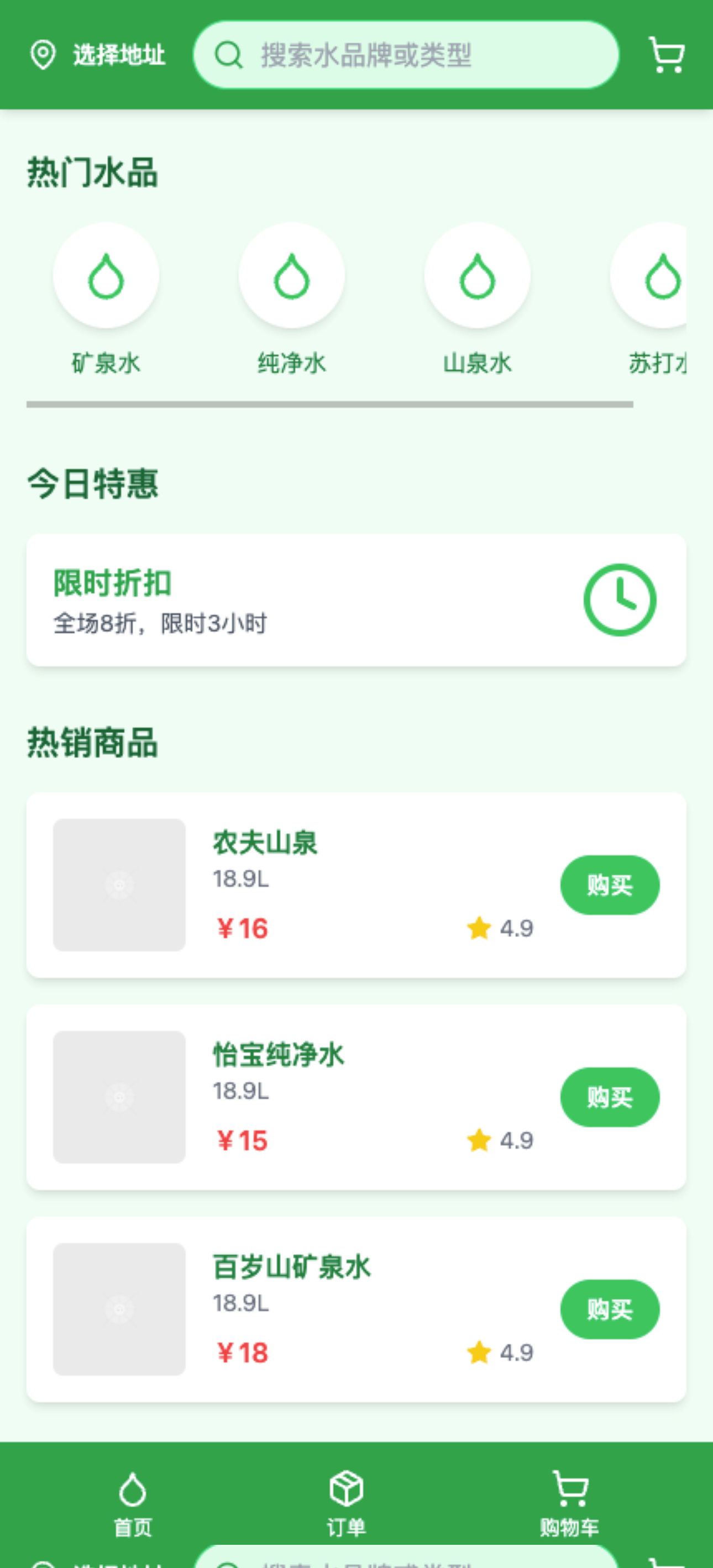This screenshot has height=1568, width=713.
Task: Select the 纯净水 category
Action: (292, 299)
